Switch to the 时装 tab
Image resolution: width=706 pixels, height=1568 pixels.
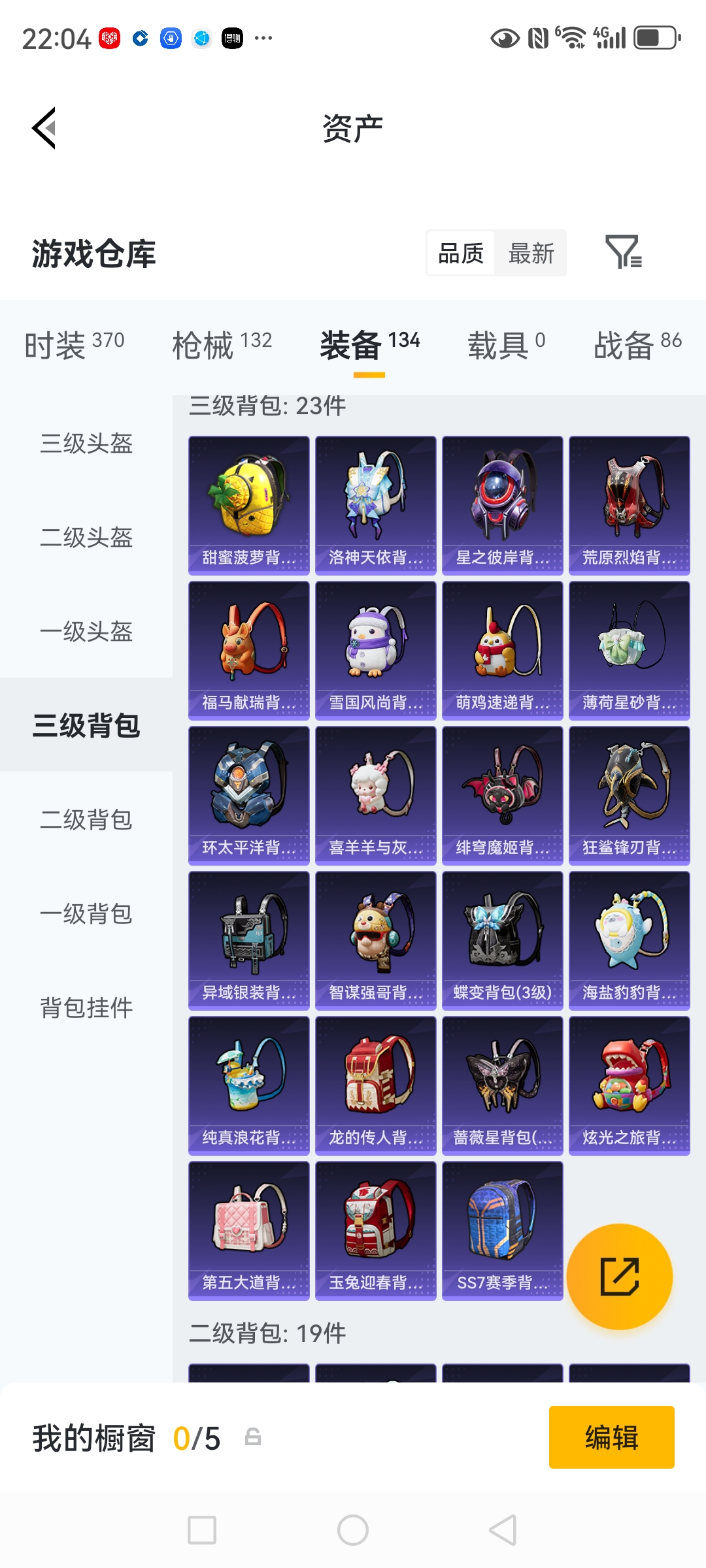click(74, 344)
